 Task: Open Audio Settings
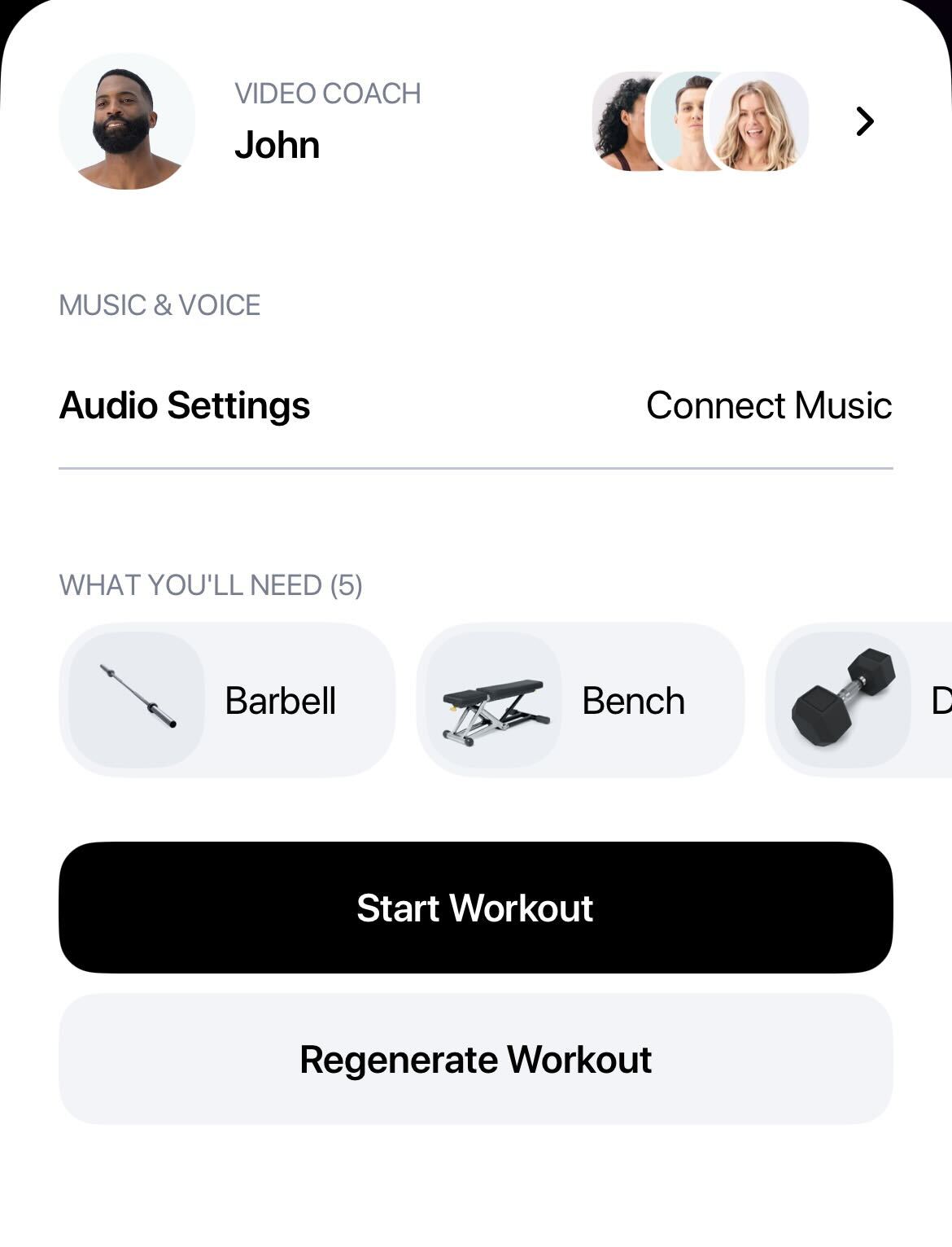point(186,405)
